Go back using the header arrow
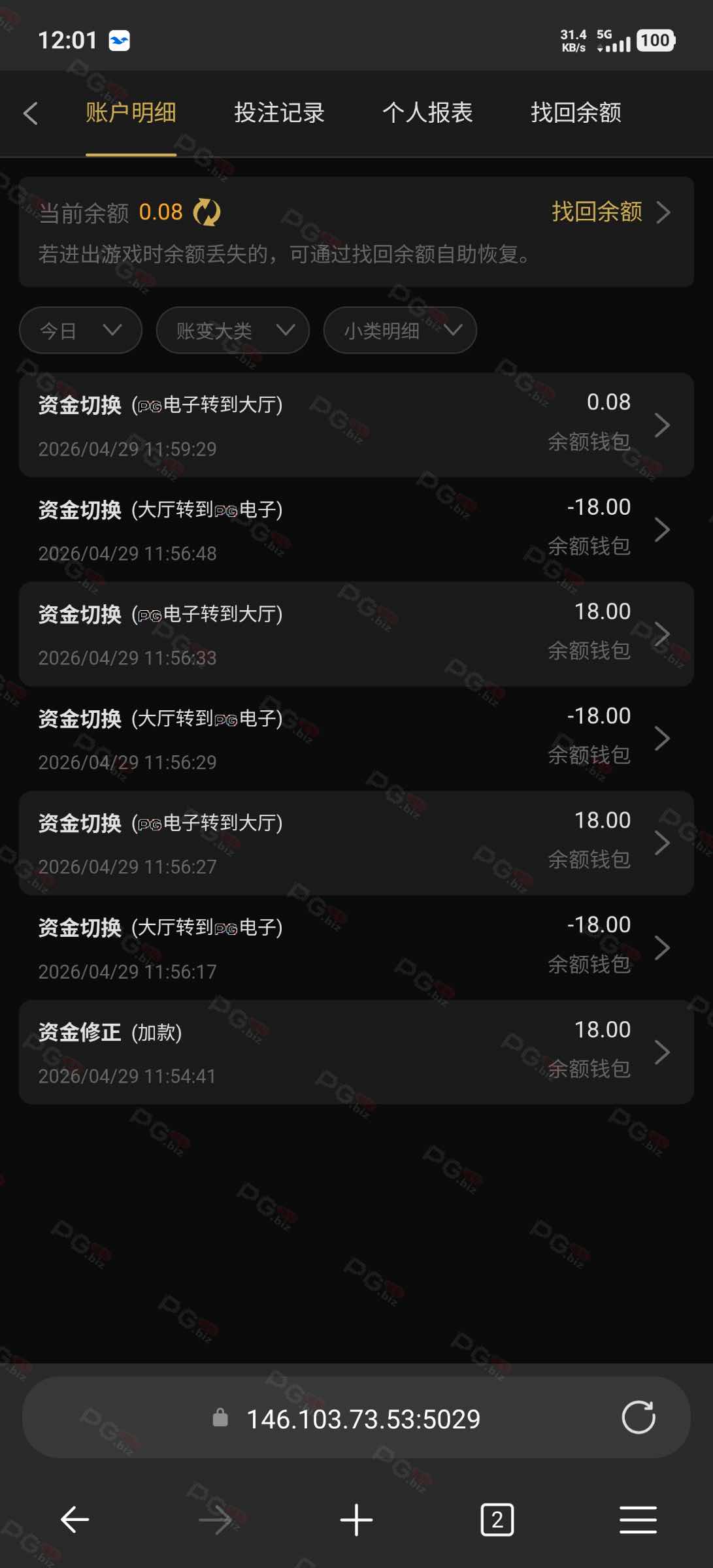The width and height of the screenshot is (713, 1568). pyautogui.click(x=31, y=113)
